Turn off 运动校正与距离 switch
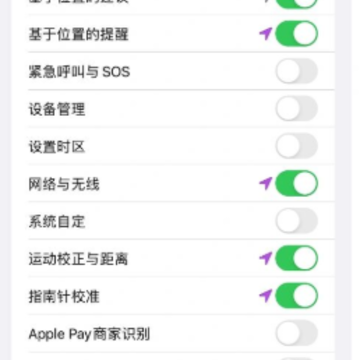This screenshot has width=360, height=360. coord(296,258)
